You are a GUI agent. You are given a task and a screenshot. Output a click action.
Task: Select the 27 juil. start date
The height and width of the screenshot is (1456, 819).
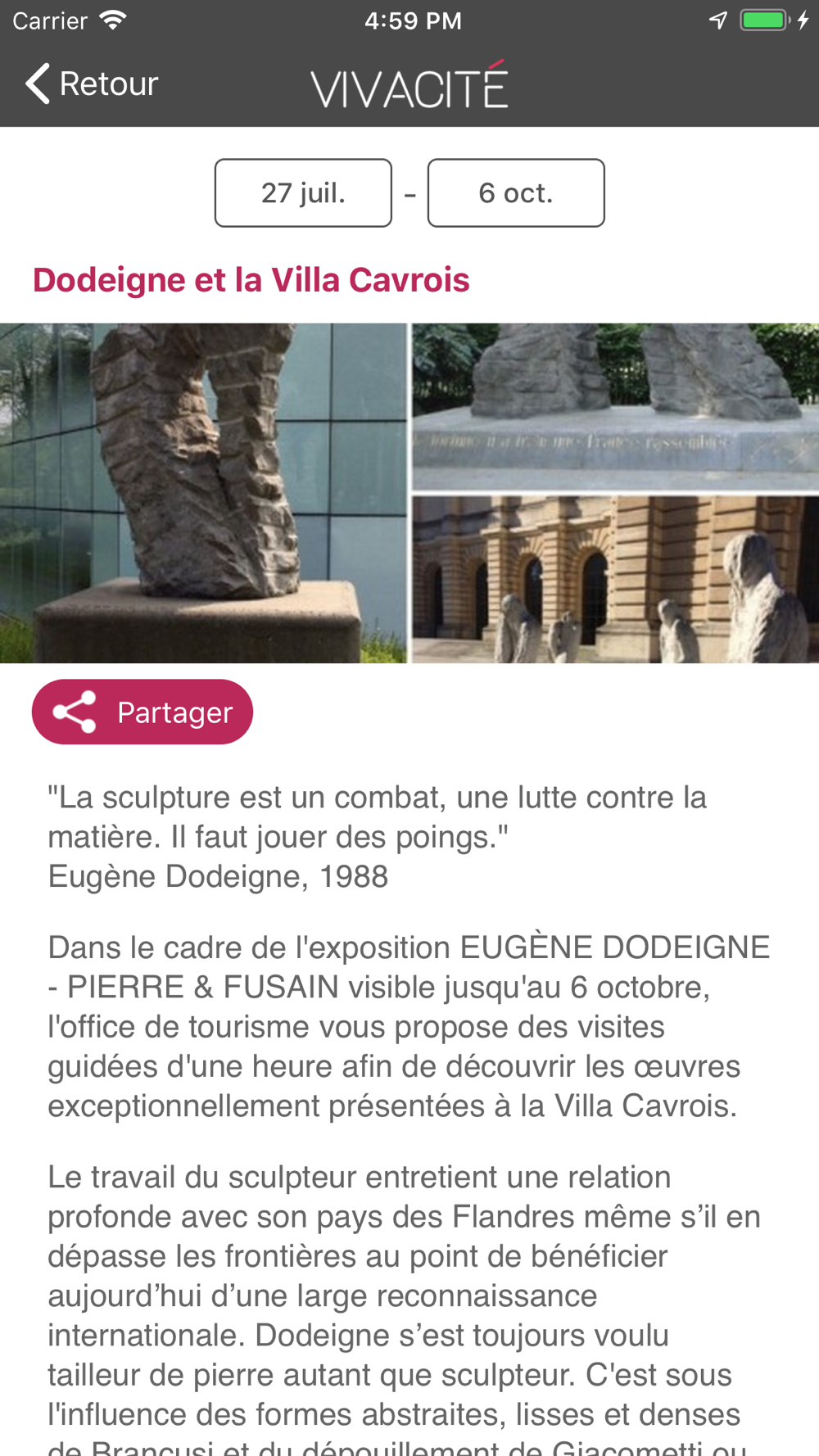[303, 192]
